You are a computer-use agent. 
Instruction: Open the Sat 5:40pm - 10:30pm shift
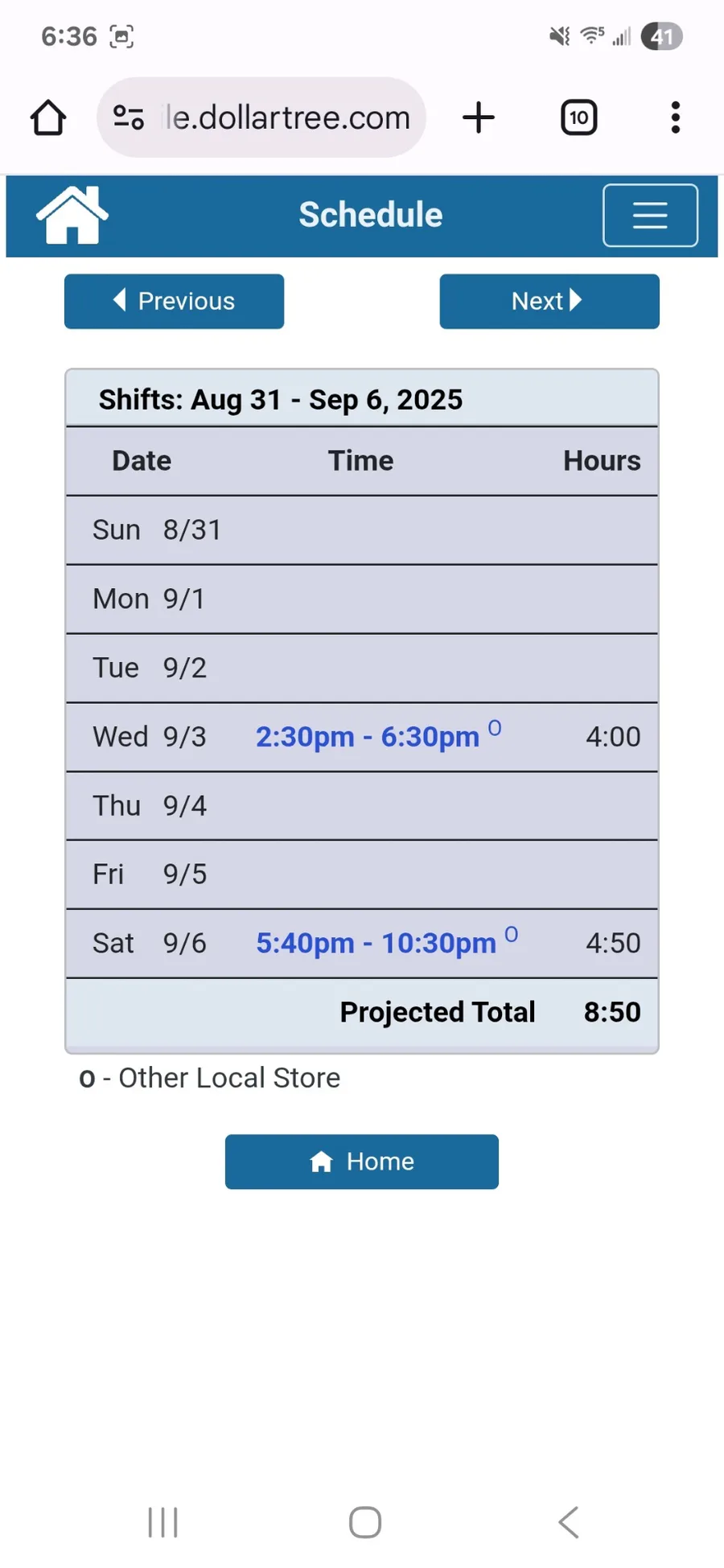coord(376,943)
